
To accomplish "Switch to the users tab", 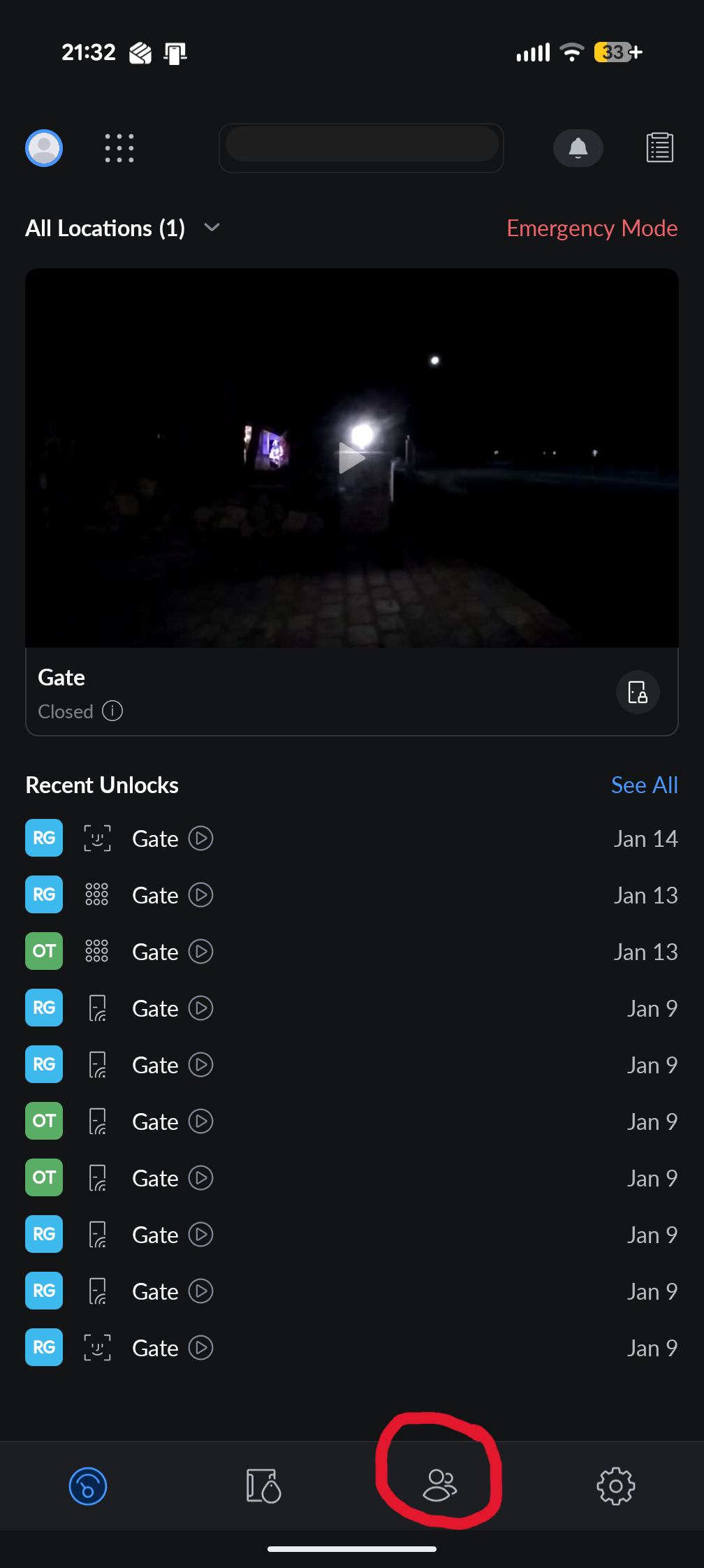I will click(439, 1486).
